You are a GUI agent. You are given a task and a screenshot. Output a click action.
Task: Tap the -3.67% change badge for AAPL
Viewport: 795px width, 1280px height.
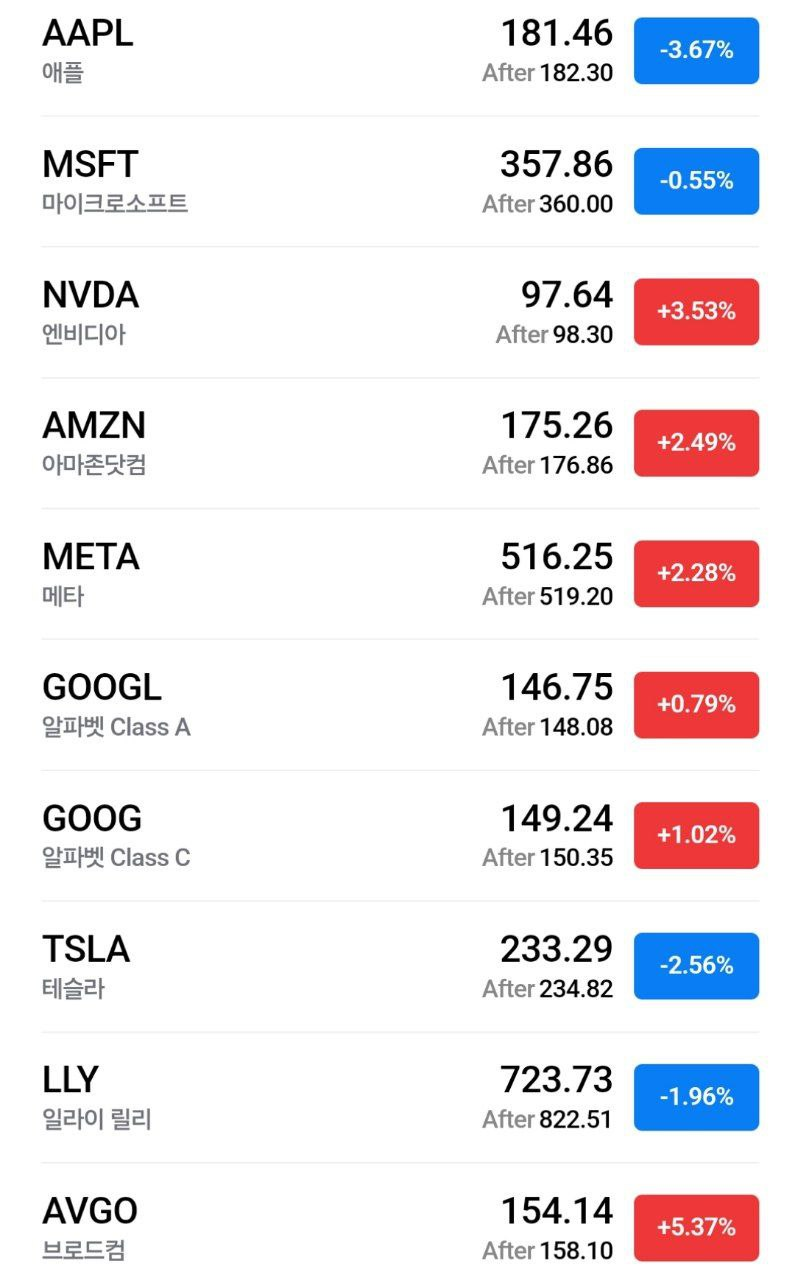(696, 50)
